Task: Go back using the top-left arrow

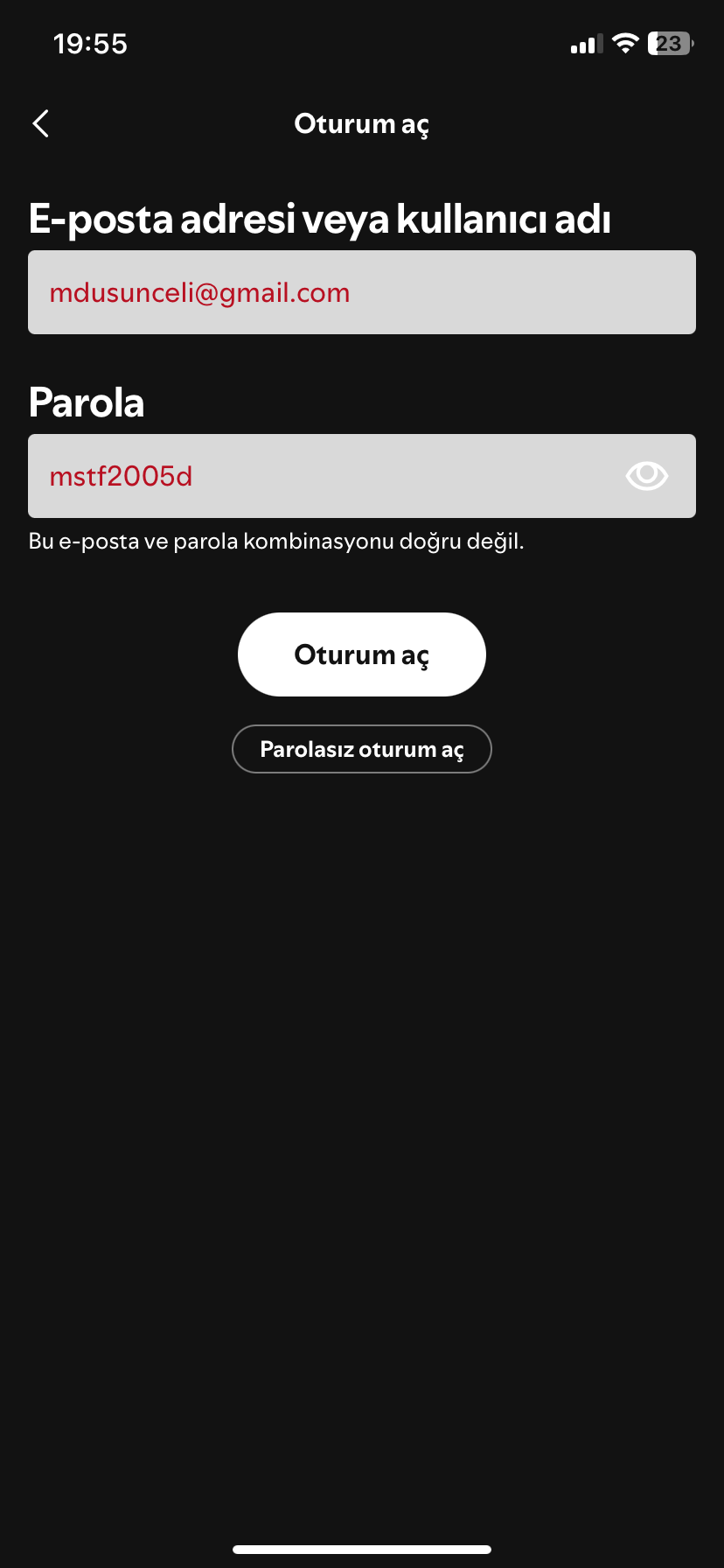Action: click(40, 123)
